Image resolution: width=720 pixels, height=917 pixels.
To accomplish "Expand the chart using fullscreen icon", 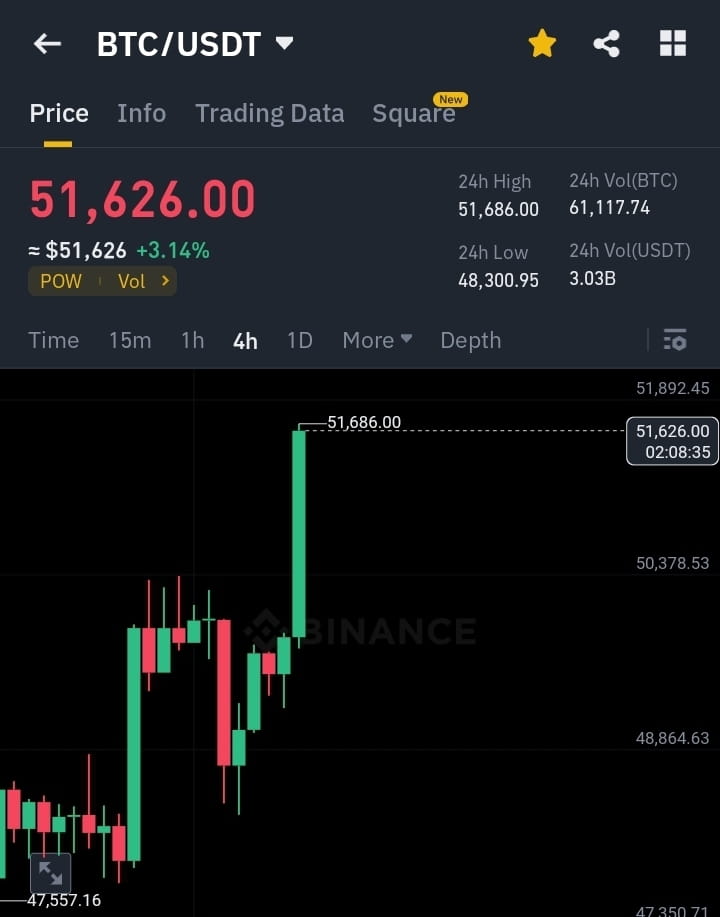I will coord(50,871).
